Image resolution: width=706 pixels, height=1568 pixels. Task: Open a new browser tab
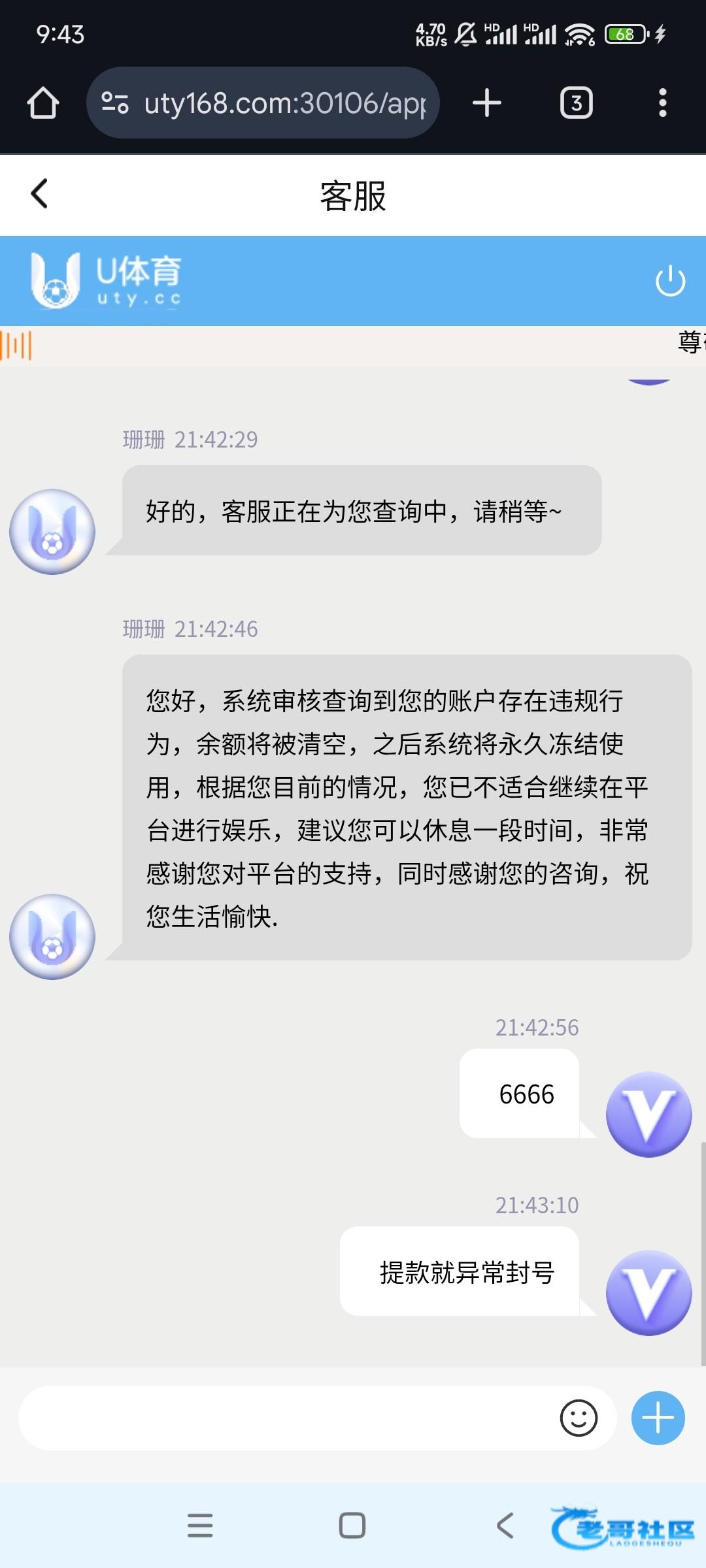click(x=487, y=103)
